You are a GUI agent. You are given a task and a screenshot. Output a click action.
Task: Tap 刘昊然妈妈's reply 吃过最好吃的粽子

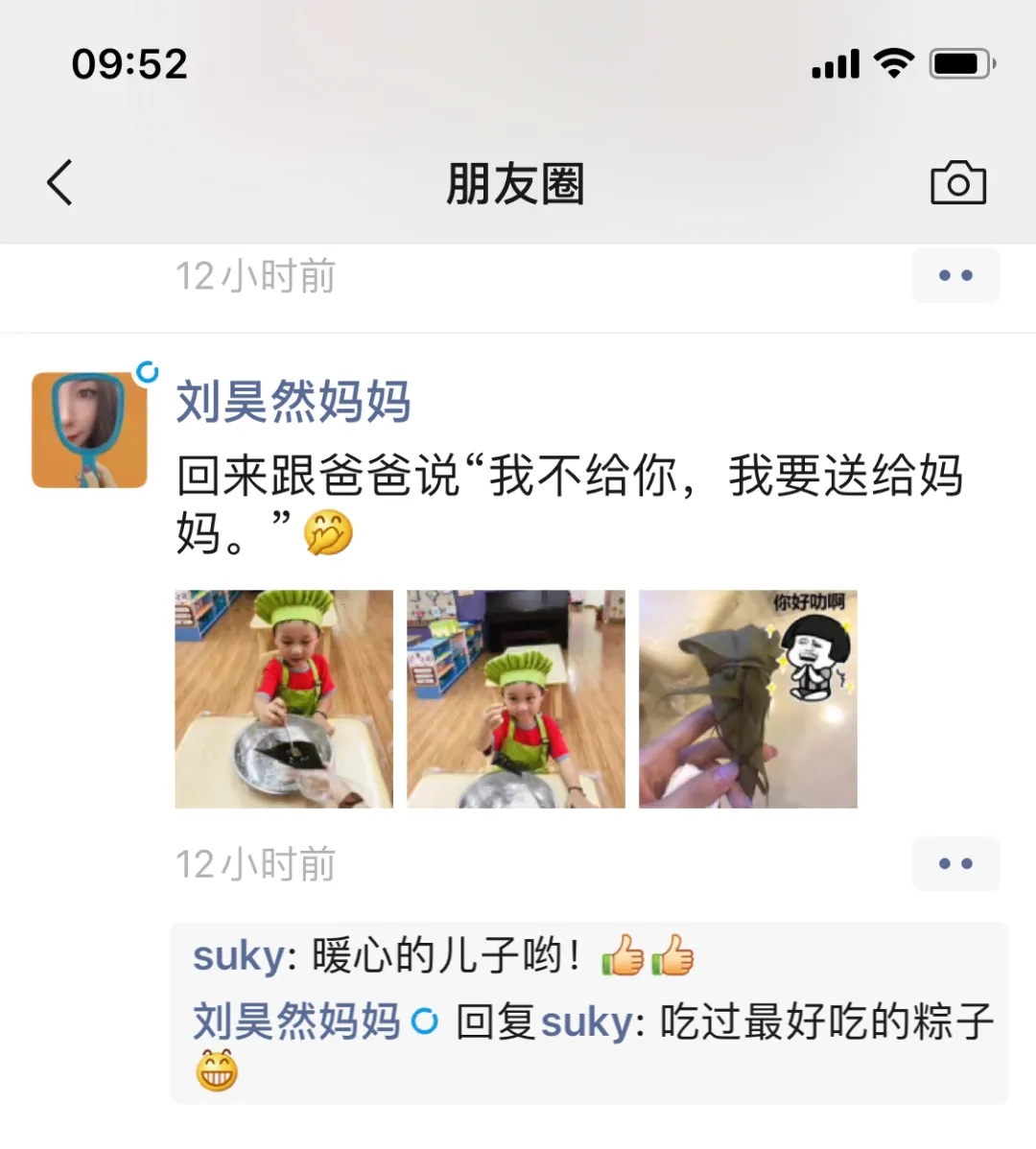[x=825, y=1022]
